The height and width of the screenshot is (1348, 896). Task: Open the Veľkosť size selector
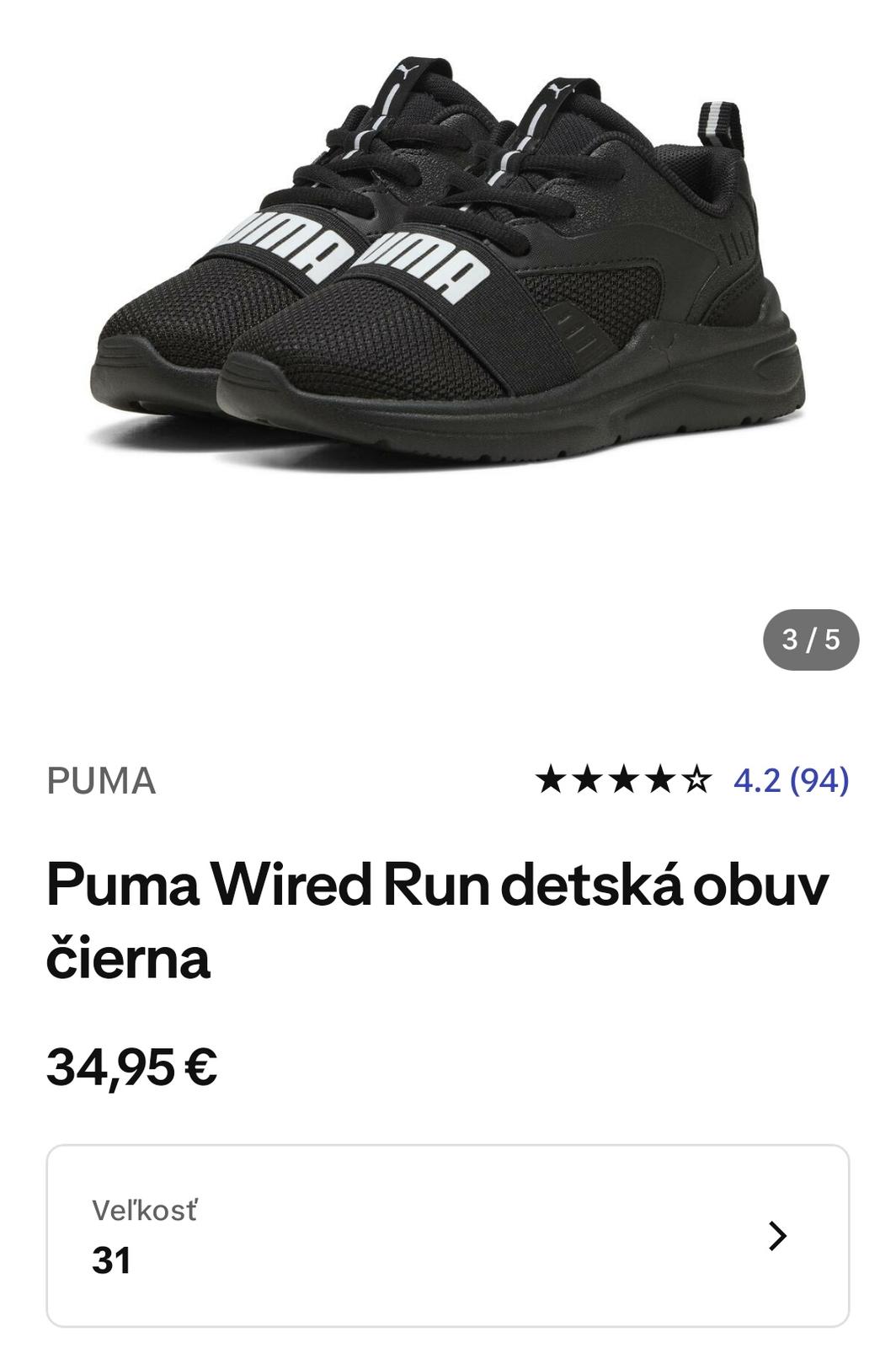pyautogui.click(x=447, y=1235)
